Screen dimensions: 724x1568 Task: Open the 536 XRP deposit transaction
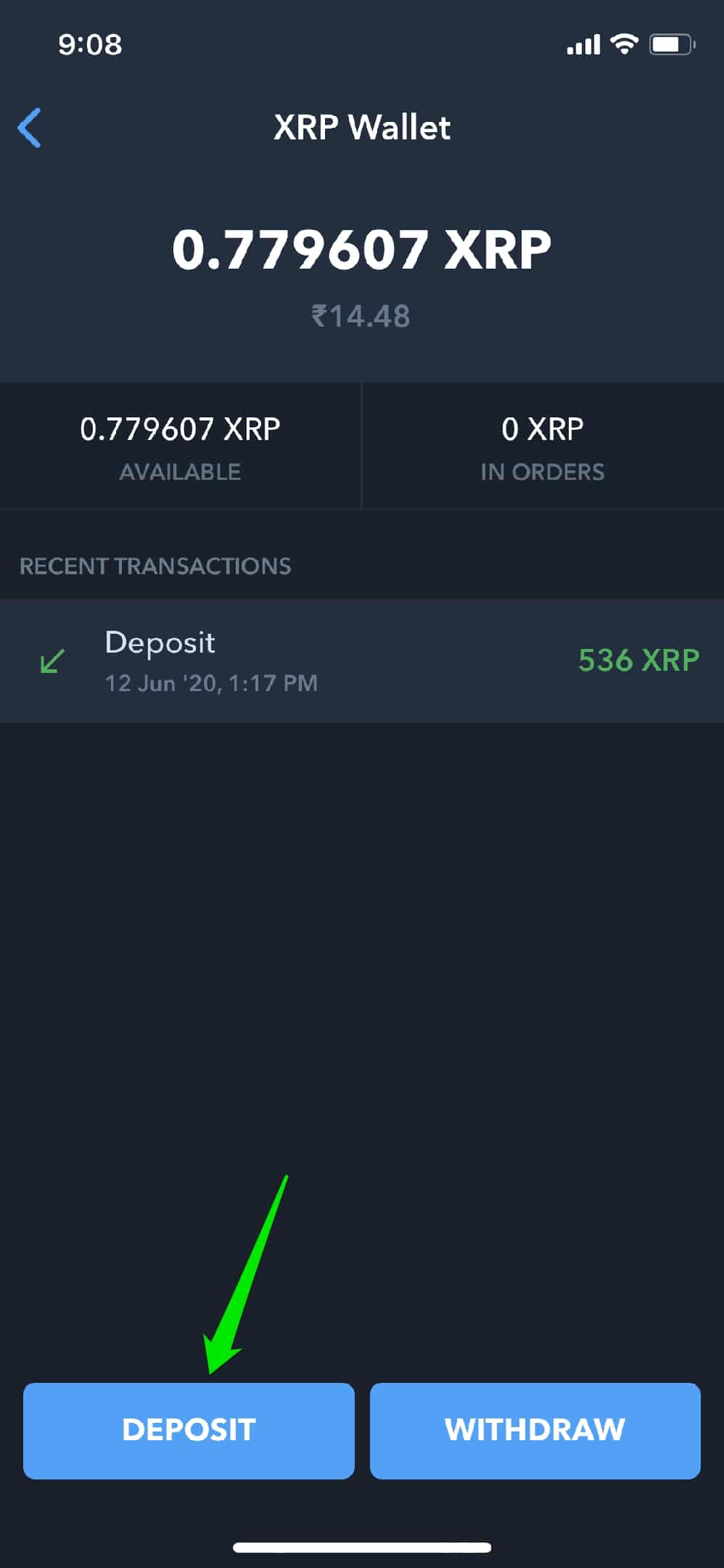[362, 661]
